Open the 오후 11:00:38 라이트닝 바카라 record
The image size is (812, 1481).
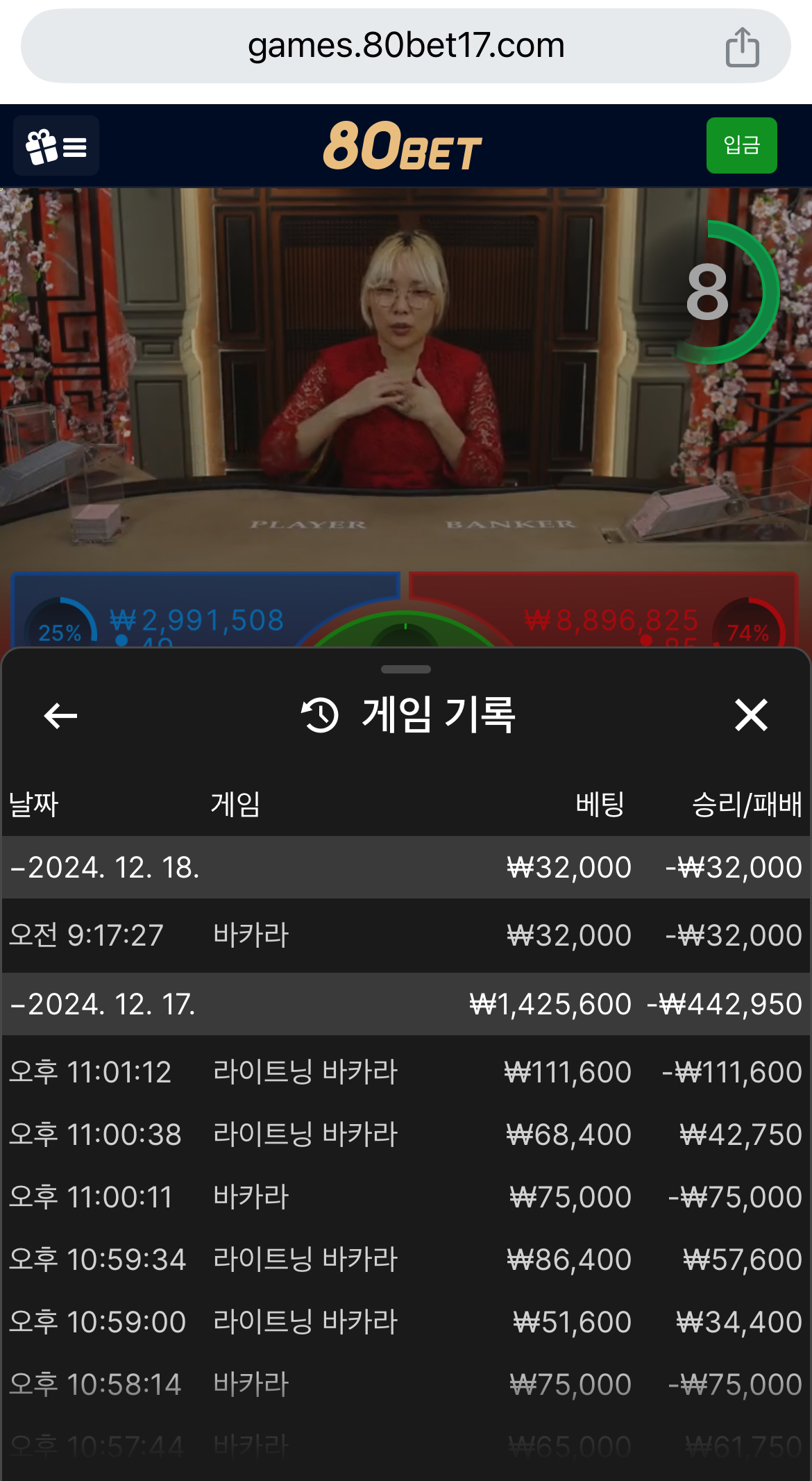405,1135
